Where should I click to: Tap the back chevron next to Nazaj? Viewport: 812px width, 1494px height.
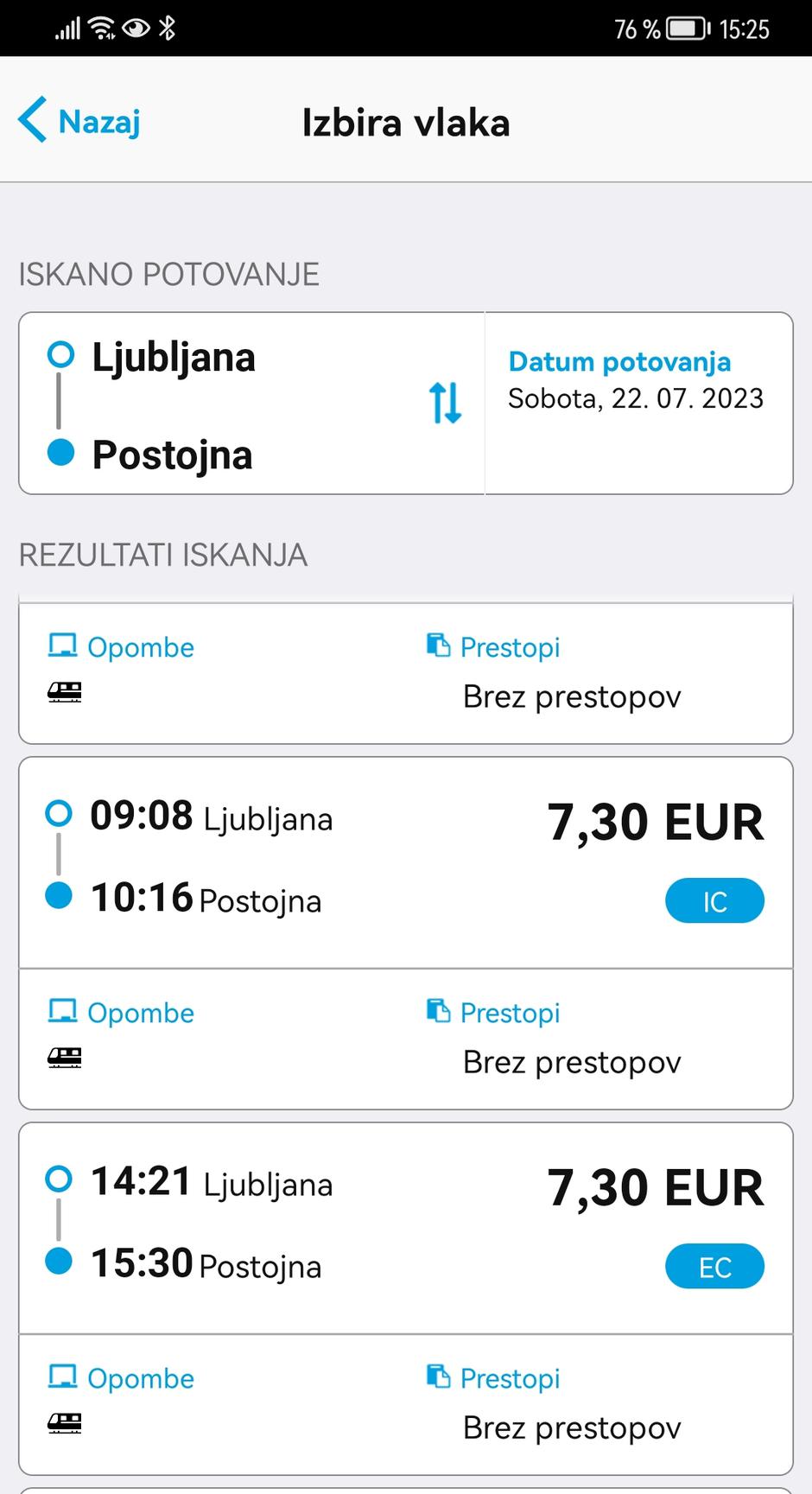click(x=31, y=121)
